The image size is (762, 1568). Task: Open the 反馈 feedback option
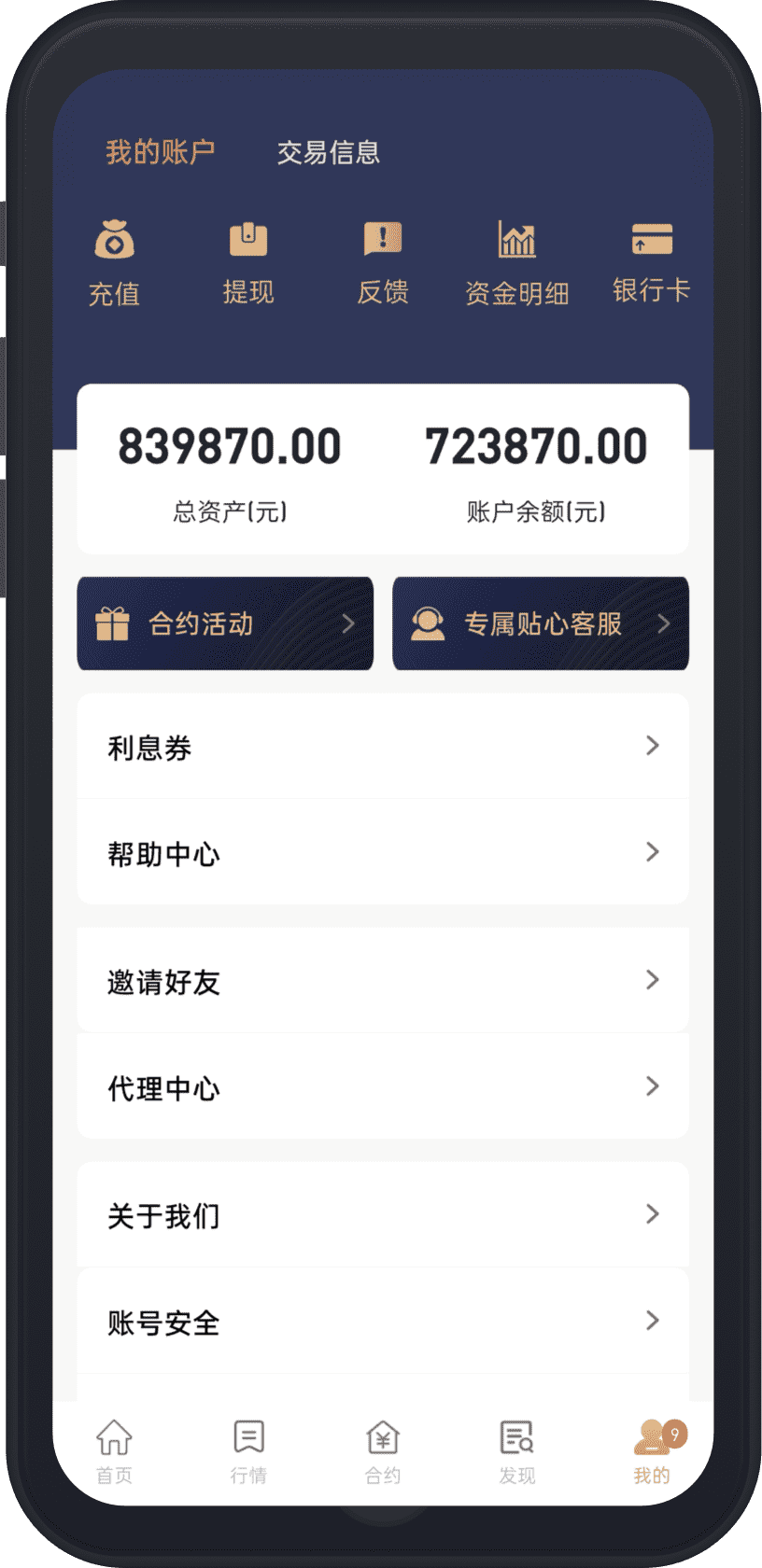tap(383, 263)
